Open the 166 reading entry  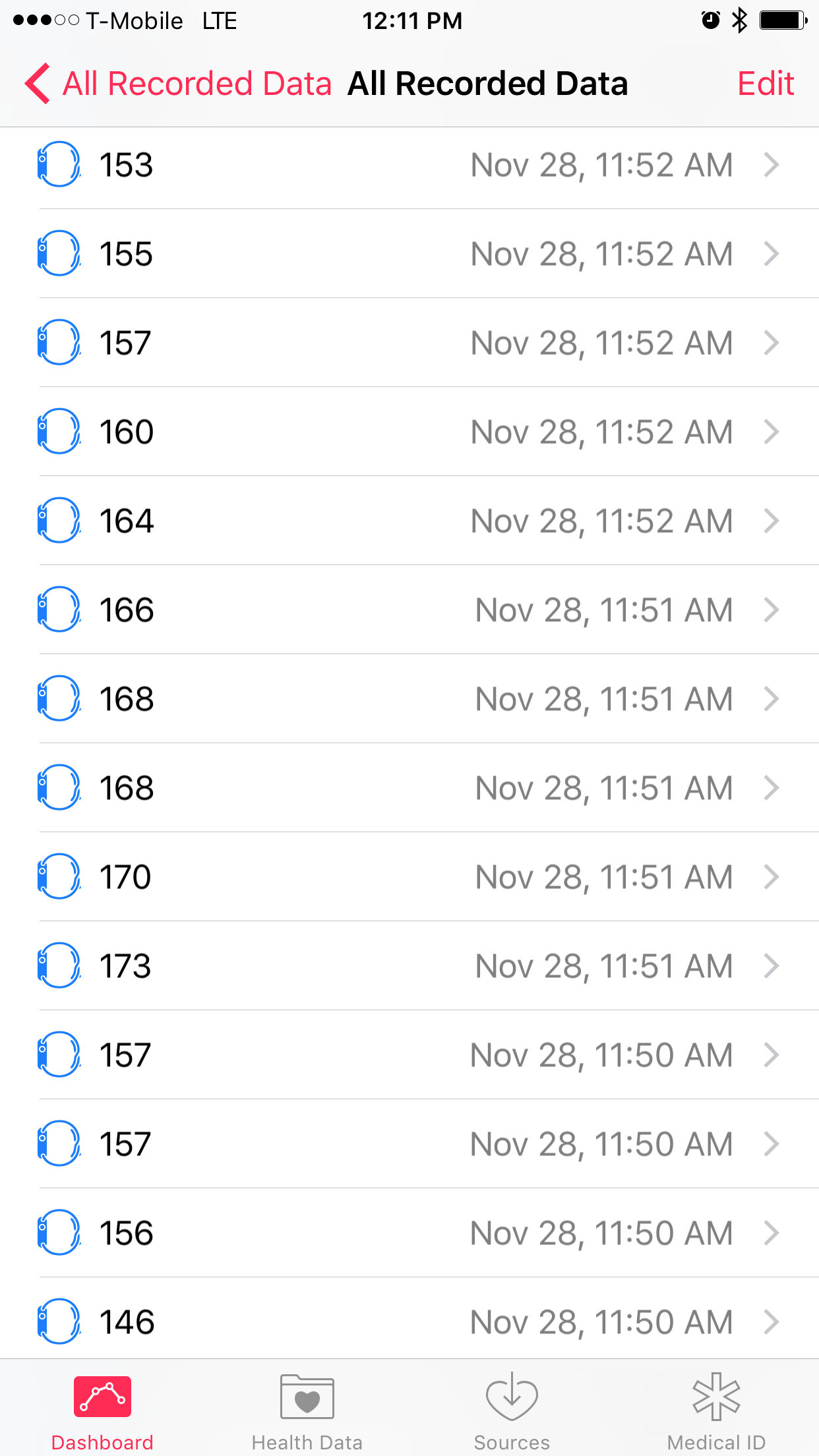[409, 610]
